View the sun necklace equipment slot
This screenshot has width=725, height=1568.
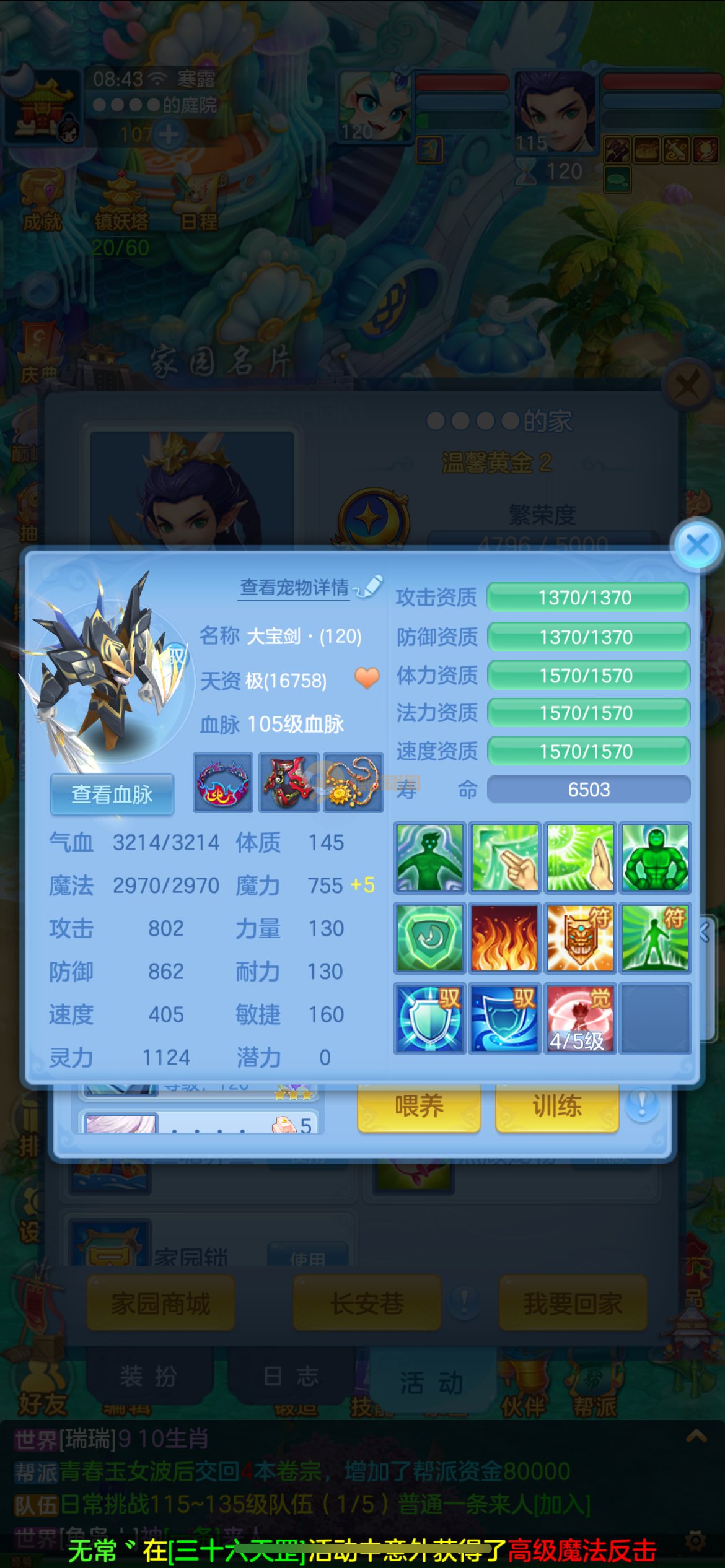point(354,782)
